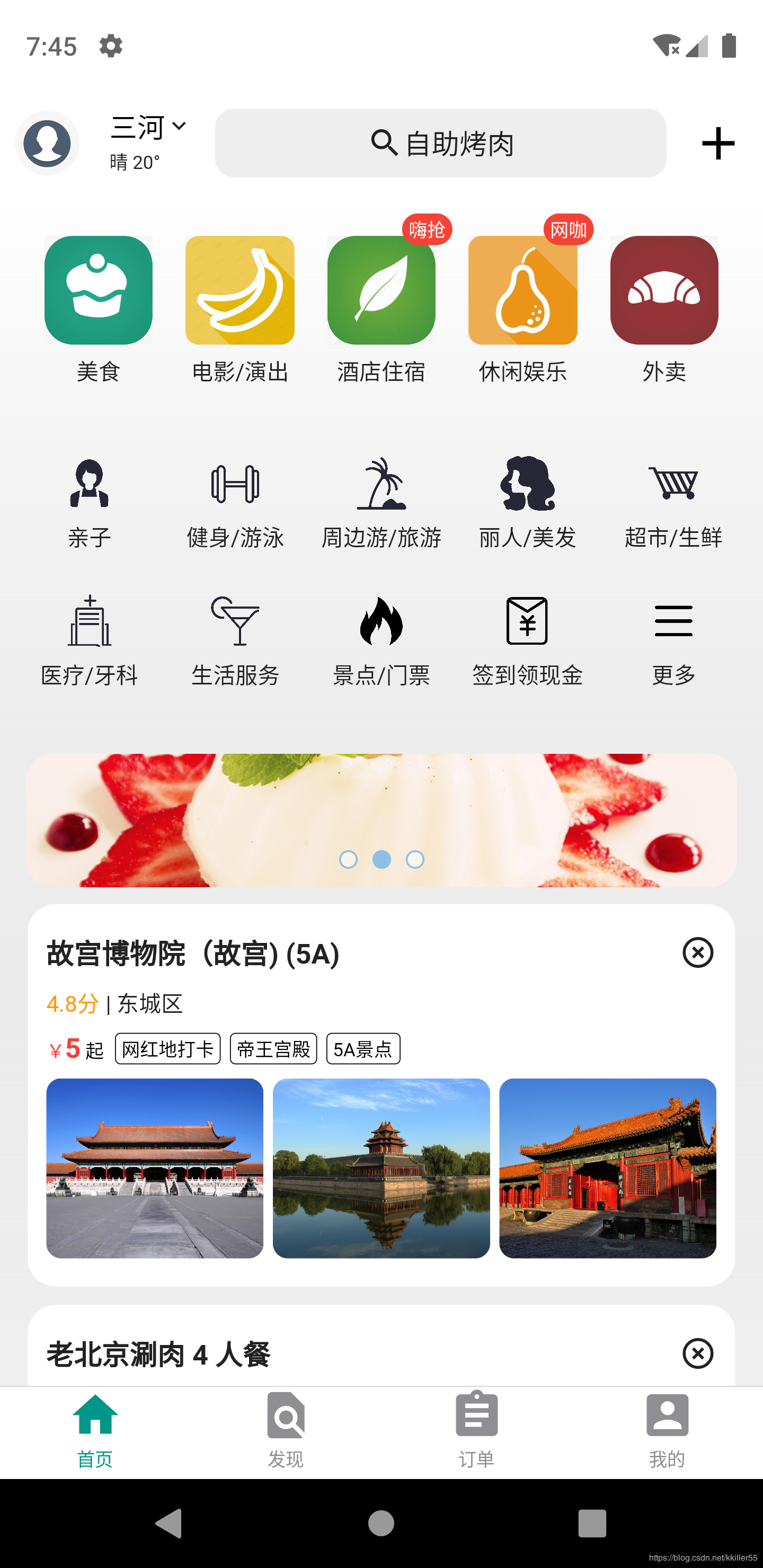Switch to the 订单 tab
The image size is (763, 1568).
(x=476, y=1430)
